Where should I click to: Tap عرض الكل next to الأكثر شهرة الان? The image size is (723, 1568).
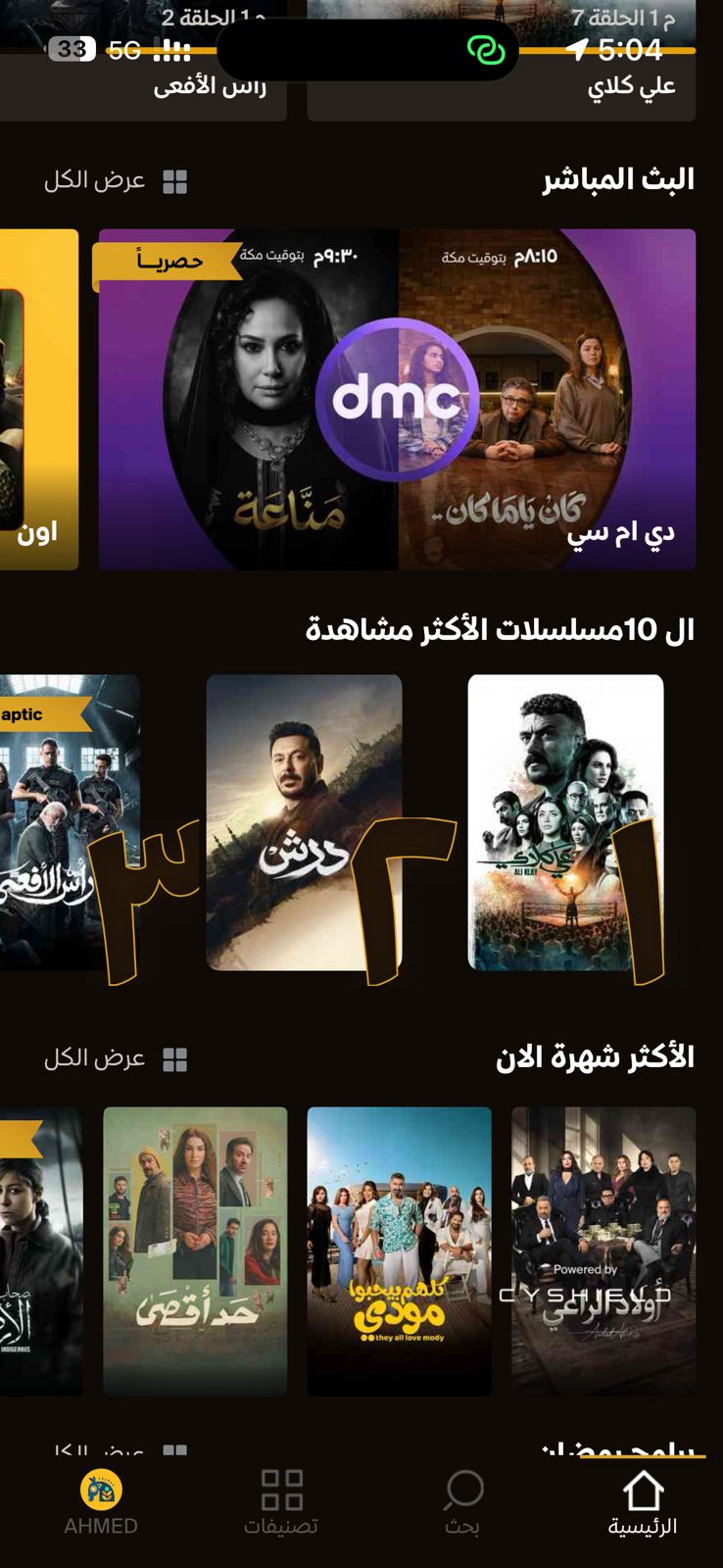pos(116,1058)
